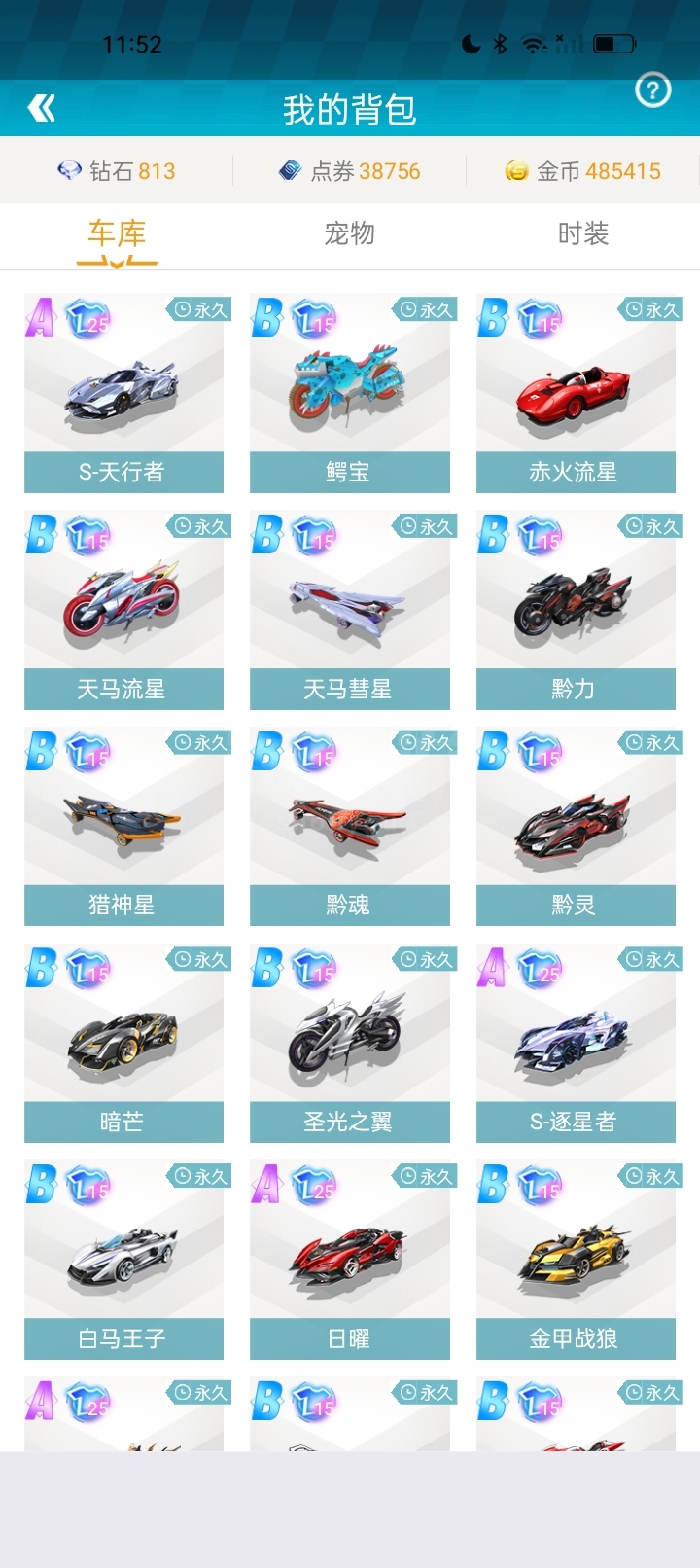Image resolution: width=700 pixels, height=1568 pixels.
Task: Open the S-天行者 car card
Action: (123, 393)
